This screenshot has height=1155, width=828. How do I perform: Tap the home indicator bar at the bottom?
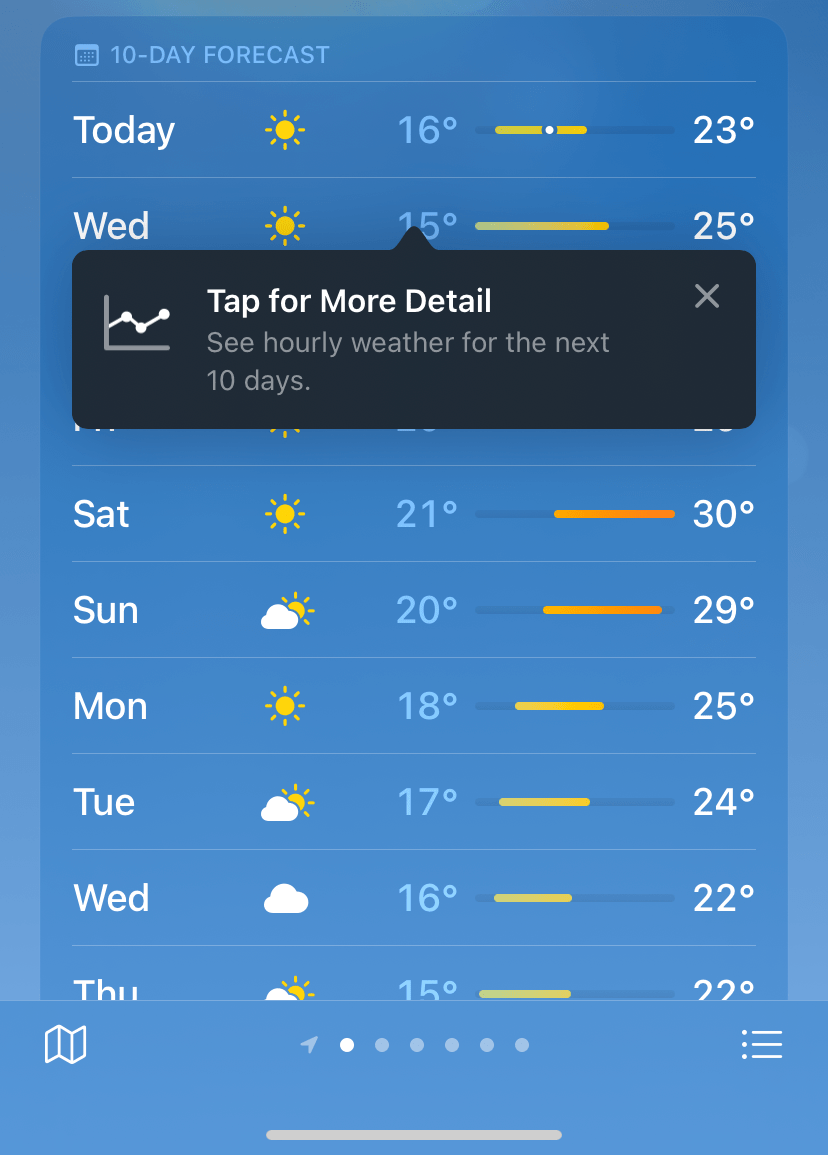[414, 1134]
